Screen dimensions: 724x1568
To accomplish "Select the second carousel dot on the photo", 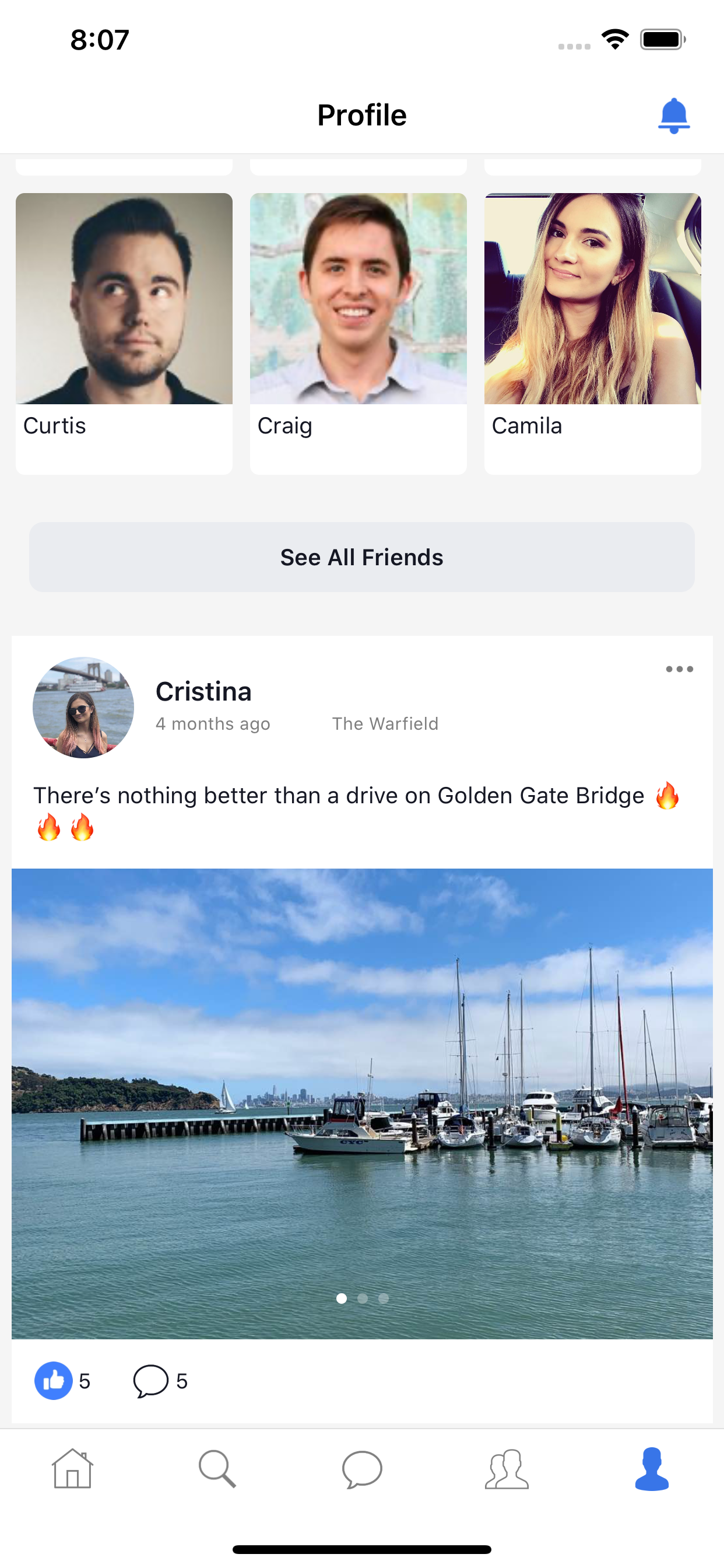I will click(x=362, y=1298).
